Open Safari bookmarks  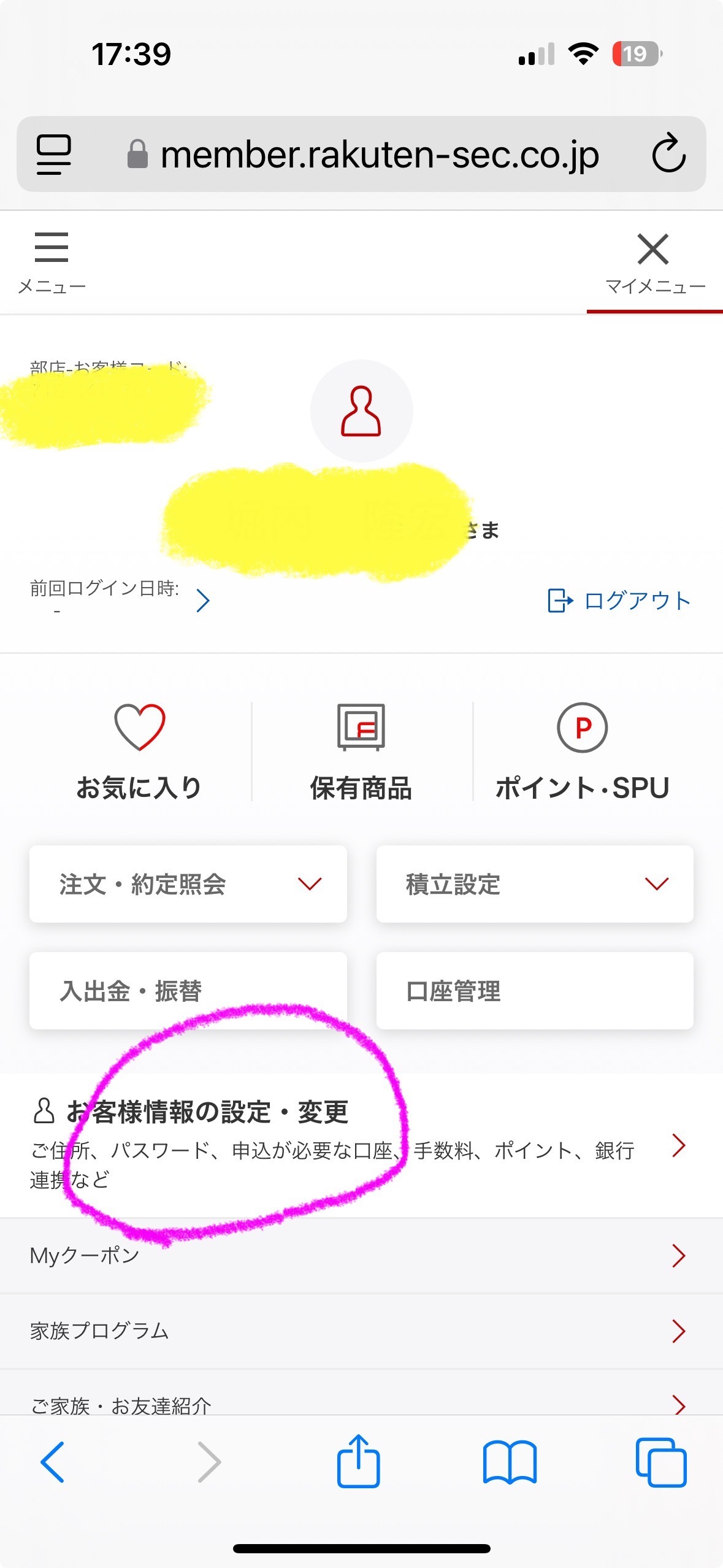510,1462
